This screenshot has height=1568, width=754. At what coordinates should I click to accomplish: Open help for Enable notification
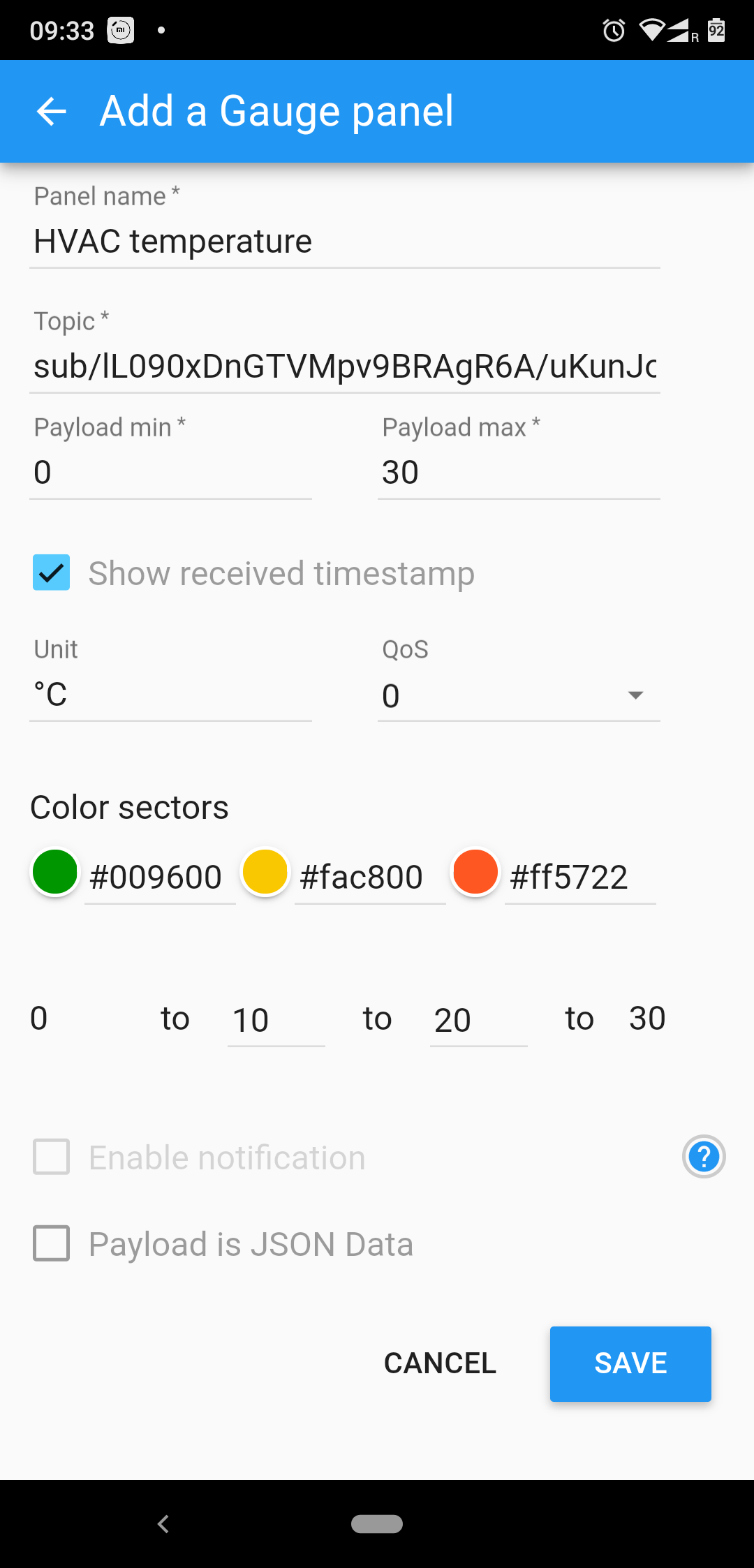[703, 1157]
